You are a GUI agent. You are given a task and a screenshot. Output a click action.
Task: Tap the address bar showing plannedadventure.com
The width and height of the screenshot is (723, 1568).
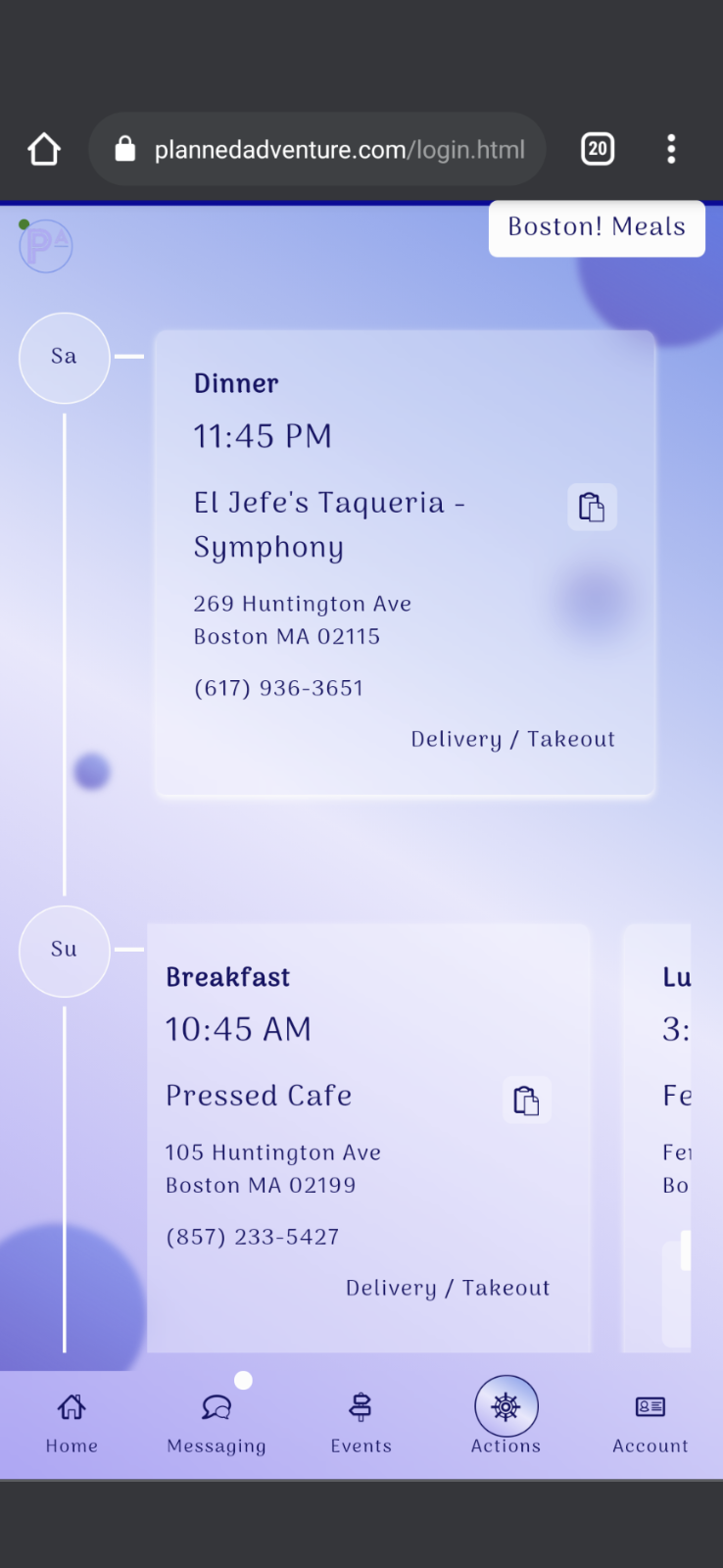[316, 148]
